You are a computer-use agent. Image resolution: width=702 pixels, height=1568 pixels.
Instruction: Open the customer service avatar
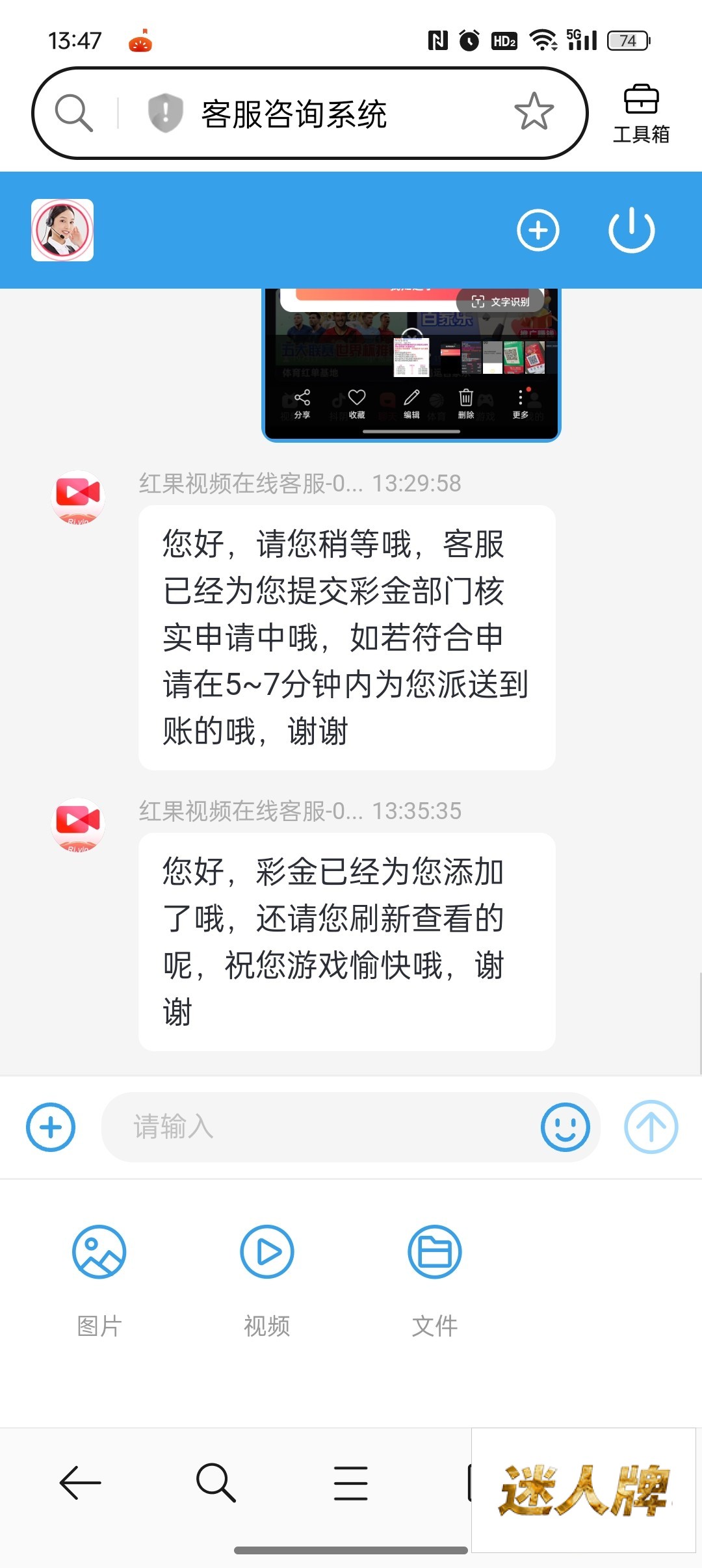pos(62,230)
